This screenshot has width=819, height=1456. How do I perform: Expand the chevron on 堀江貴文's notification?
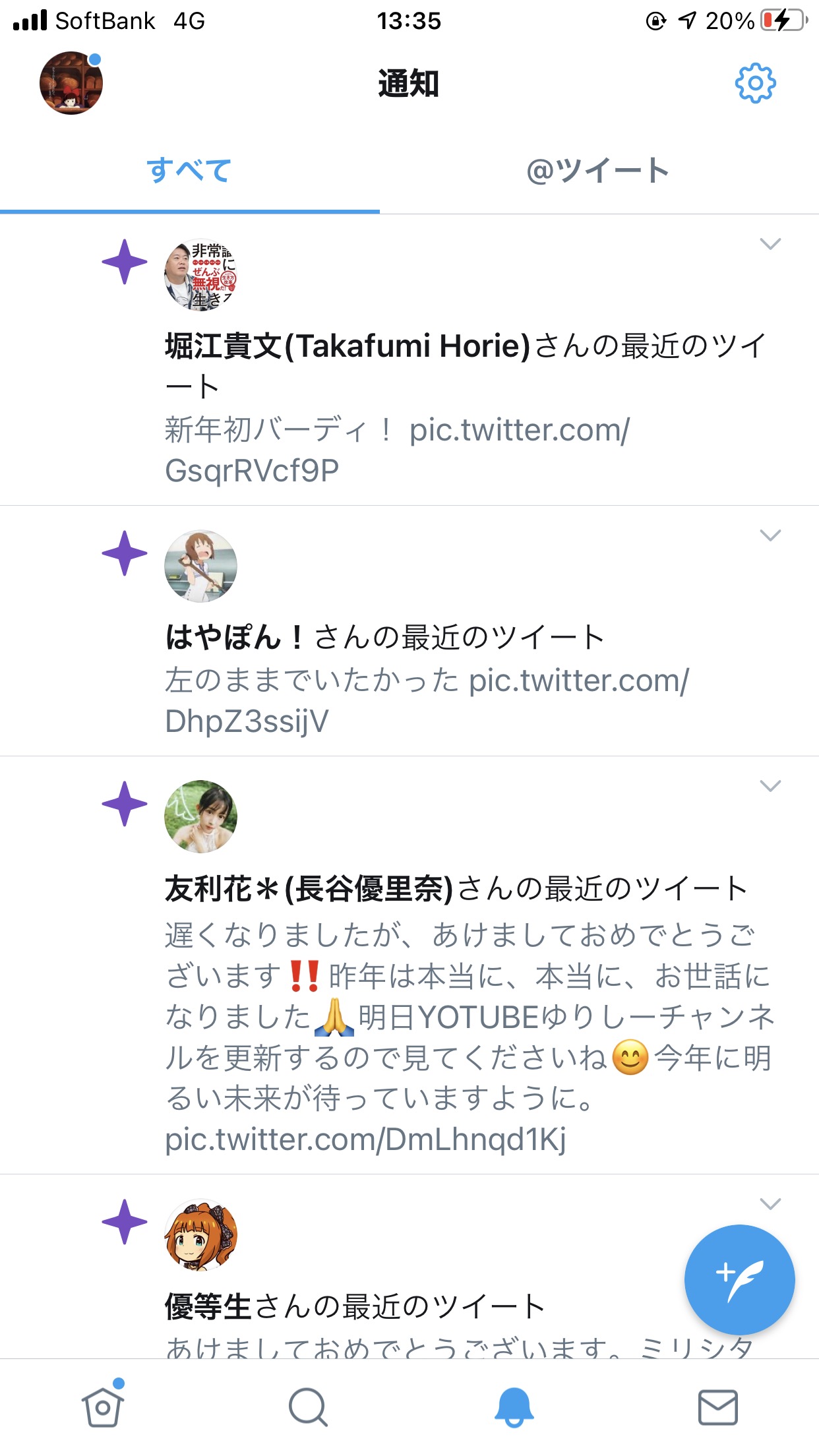(x=770, y=244)
